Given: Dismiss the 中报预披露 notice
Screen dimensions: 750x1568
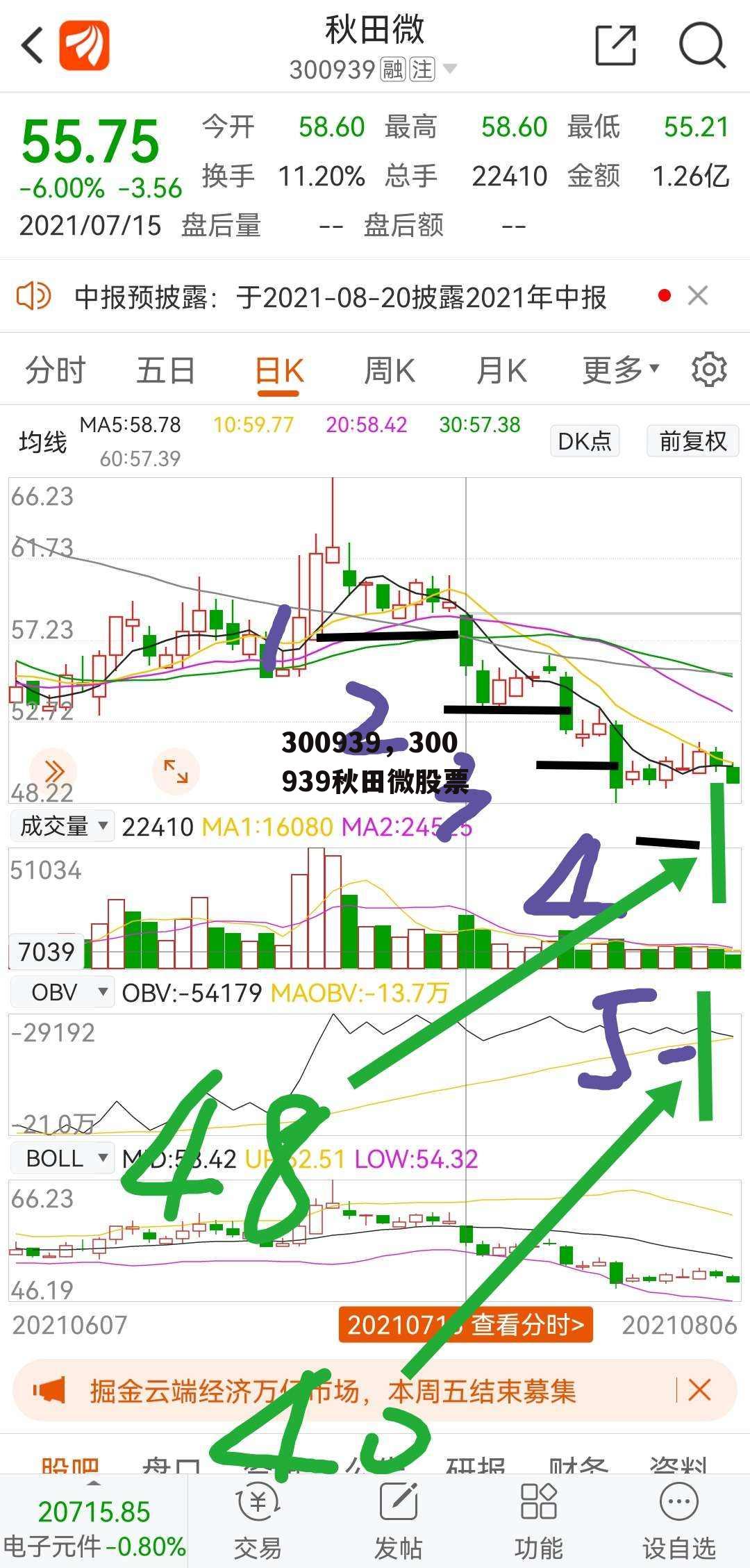Looking at the screenshot, I should (697, 296).
